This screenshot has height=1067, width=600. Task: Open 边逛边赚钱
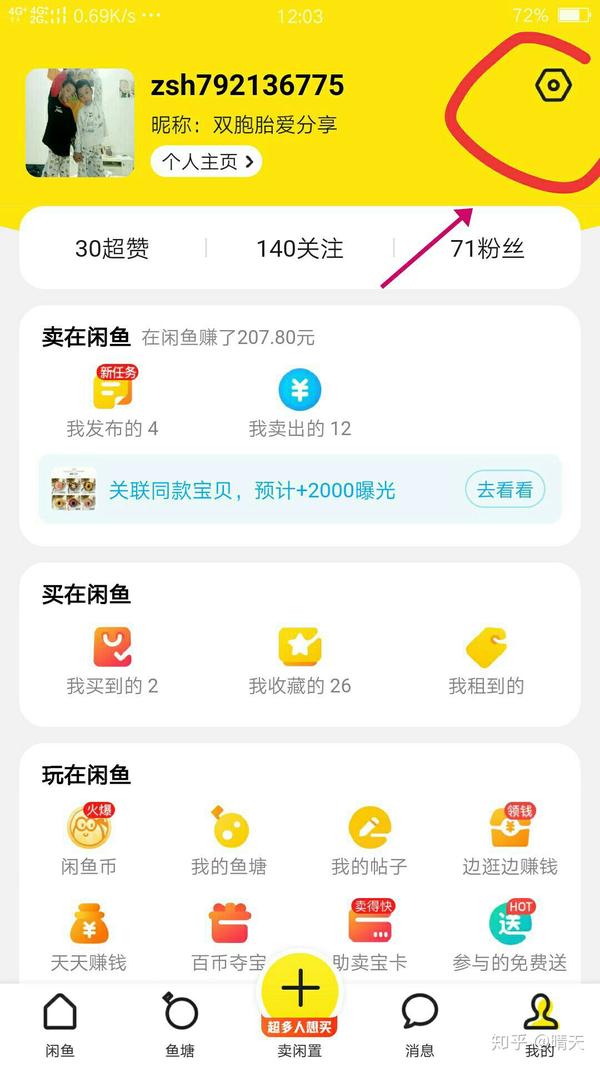click(510, 840)
